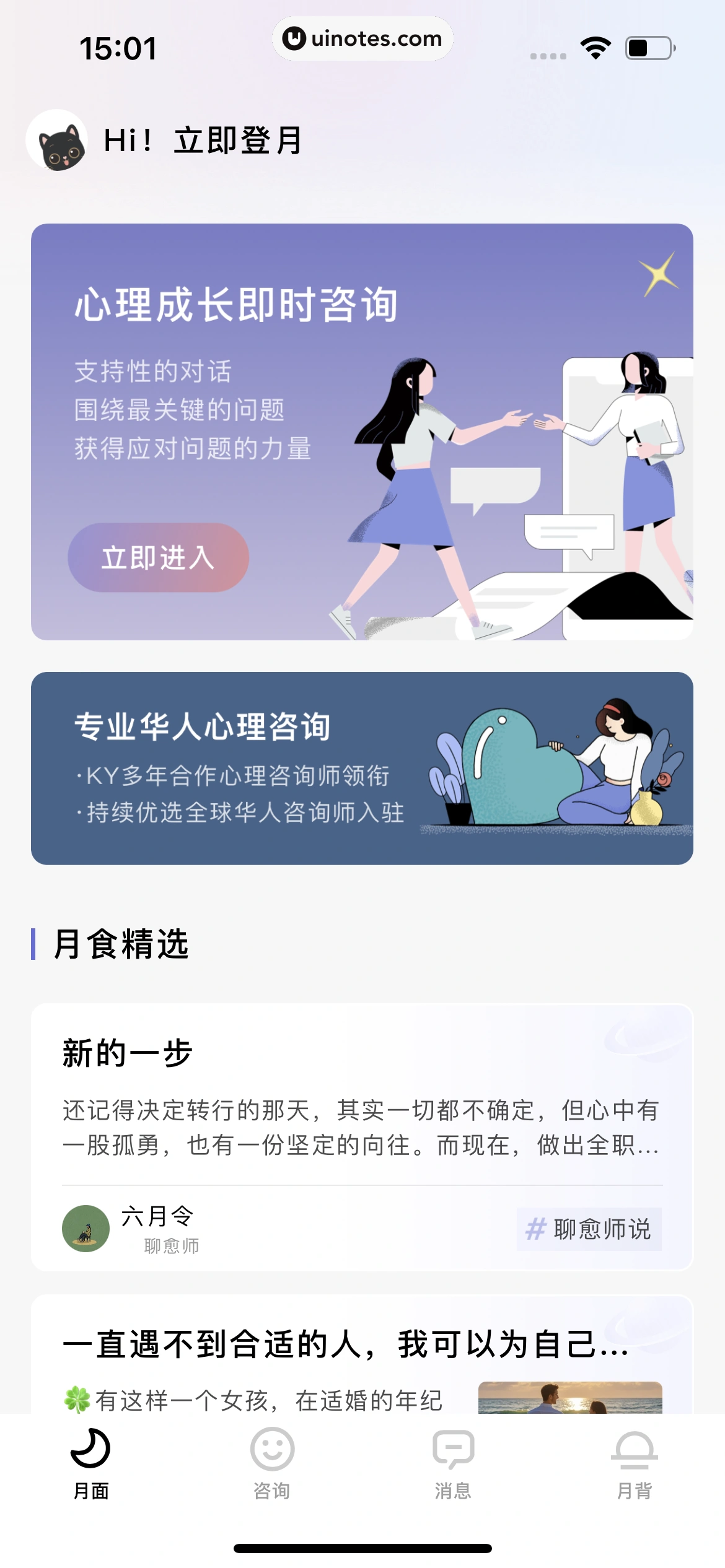Tap the 月食精选 section header
The image size is (725, 1568).
pyautogui.click(x=120, y=944)
